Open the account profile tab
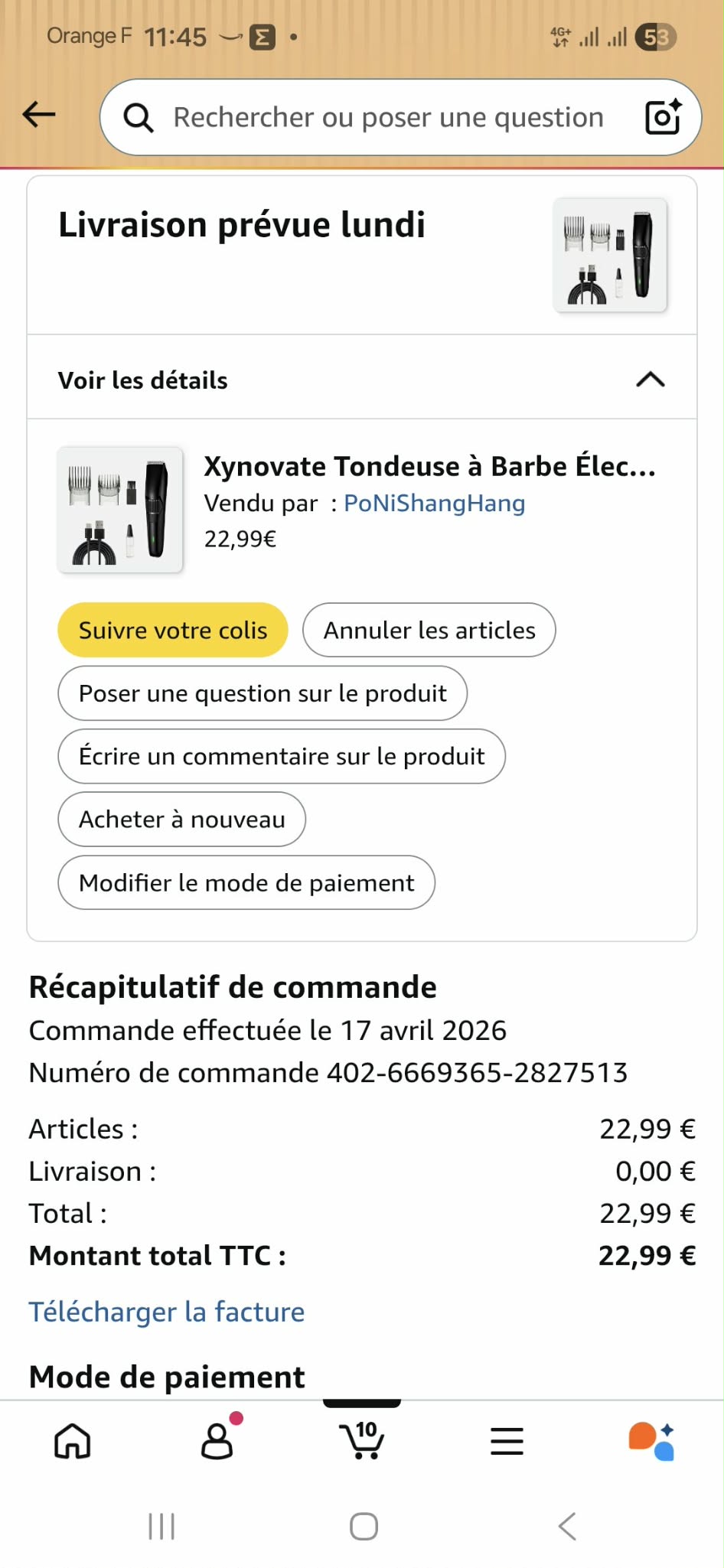 (217, 1442)
